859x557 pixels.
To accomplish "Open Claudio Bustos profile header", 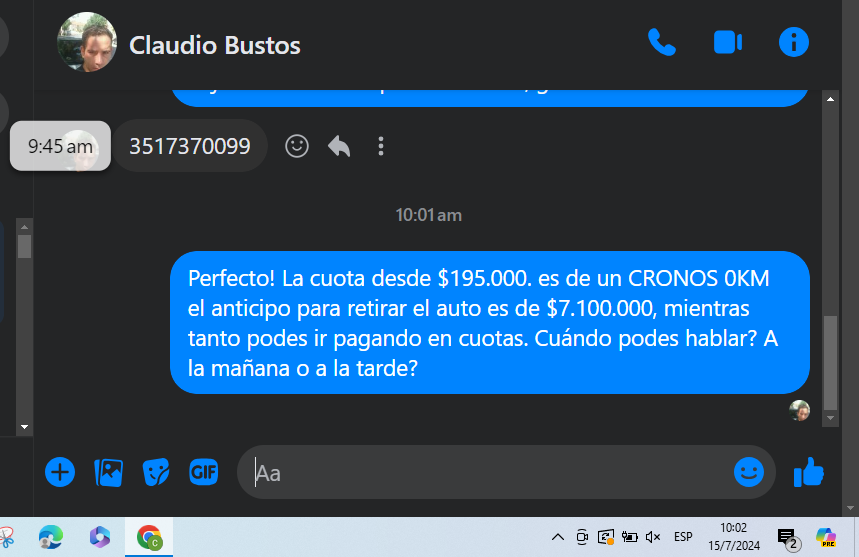I will pyautogui.click(x=214, y=45).
